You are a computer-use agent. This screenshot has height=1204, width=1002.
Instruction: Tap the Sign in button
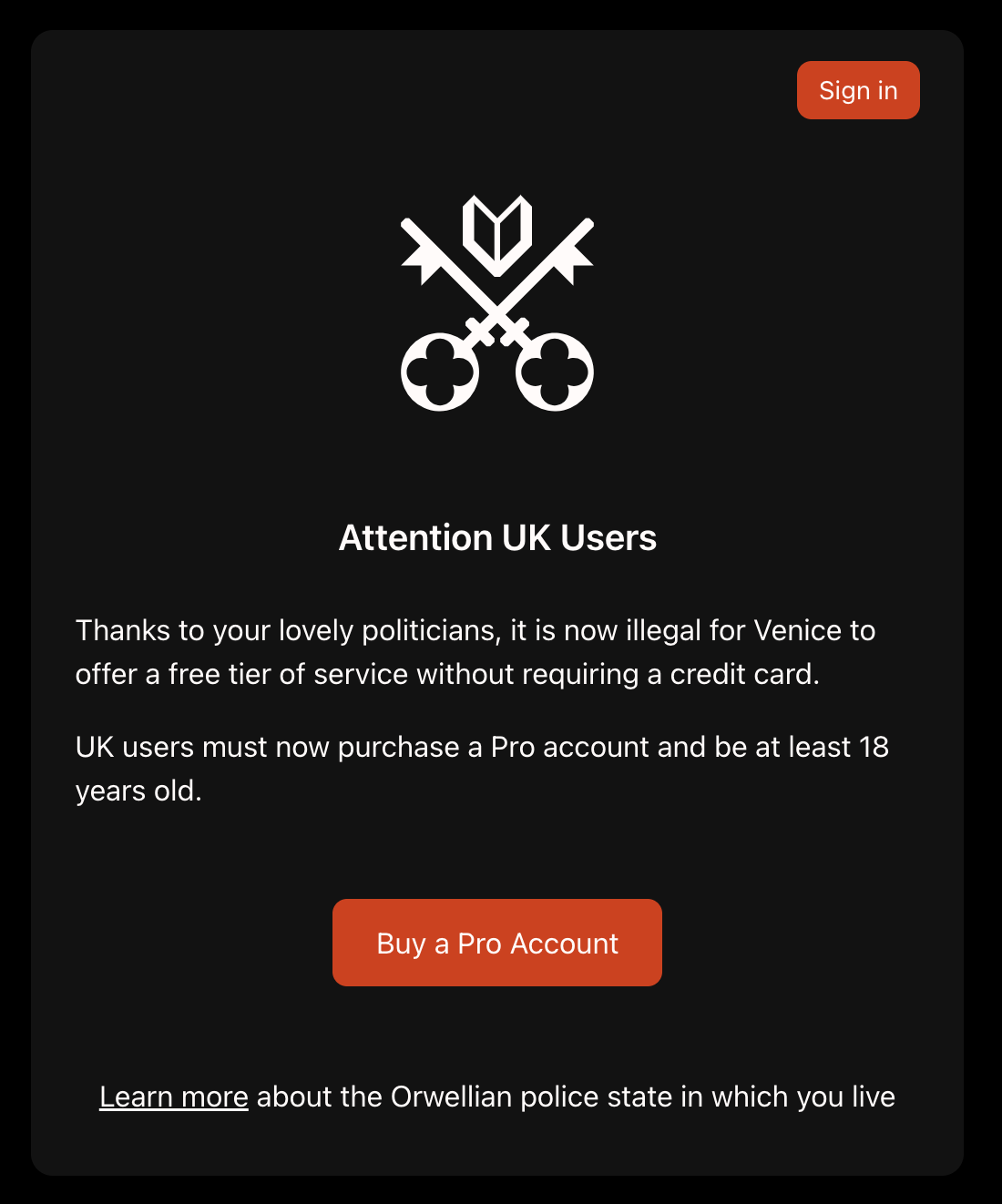click(x=858, y=90)
